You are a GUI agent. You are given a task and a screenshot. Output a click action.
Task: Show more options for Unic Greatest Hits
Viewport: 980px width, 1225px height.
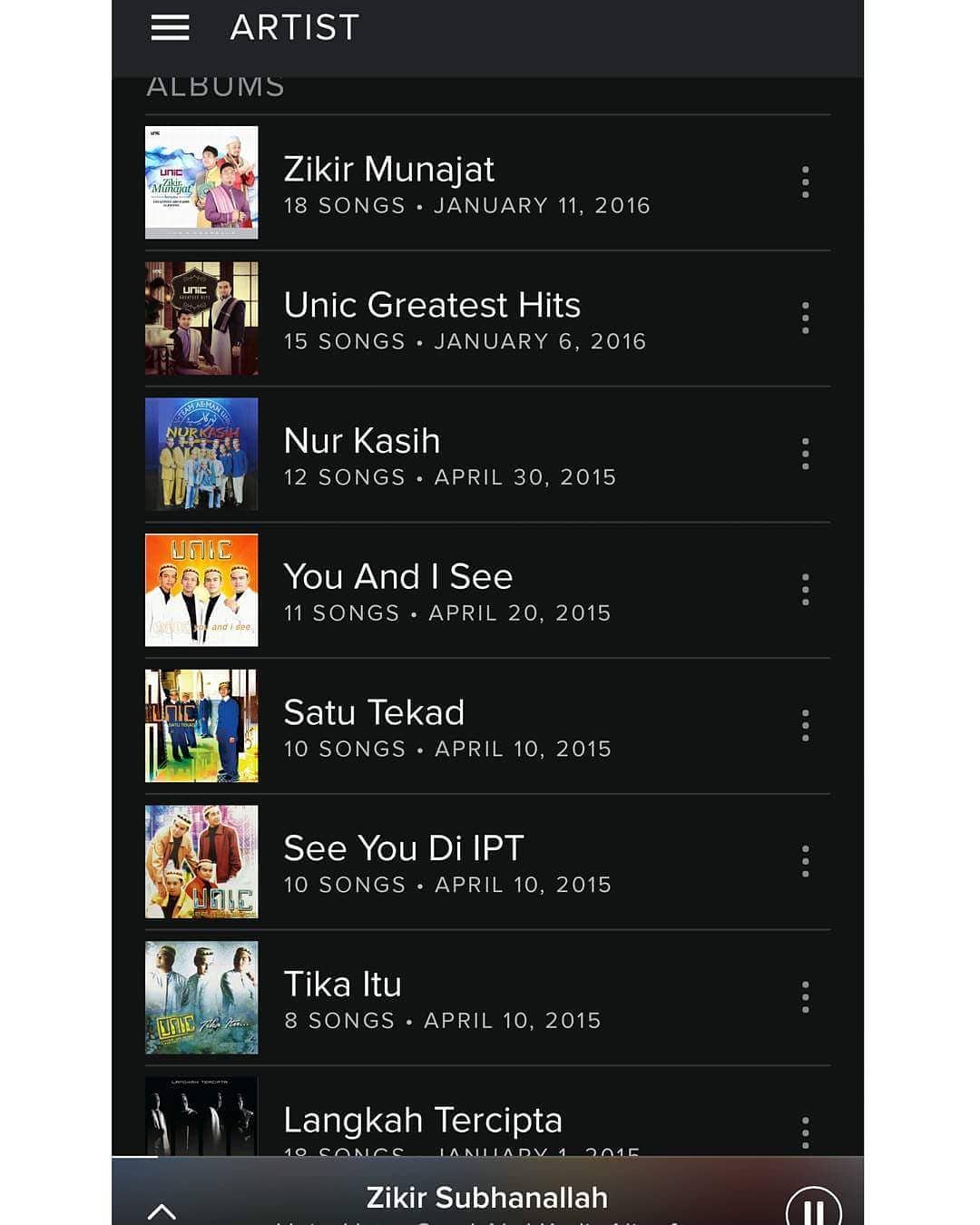coord(805,318)
